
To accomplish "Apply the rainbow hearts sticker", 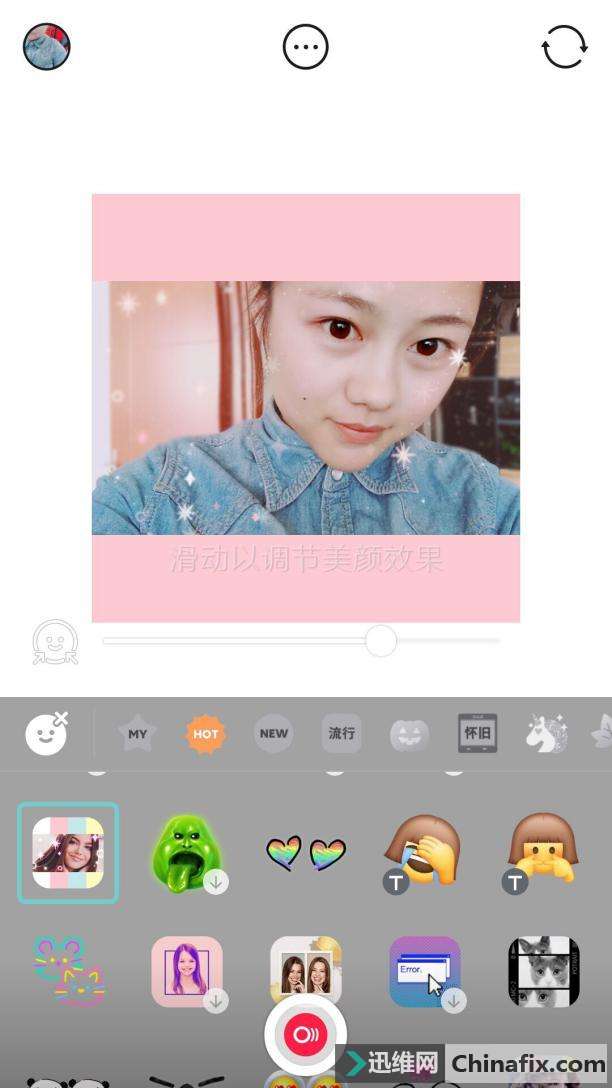I will click(x=306, y=853).
